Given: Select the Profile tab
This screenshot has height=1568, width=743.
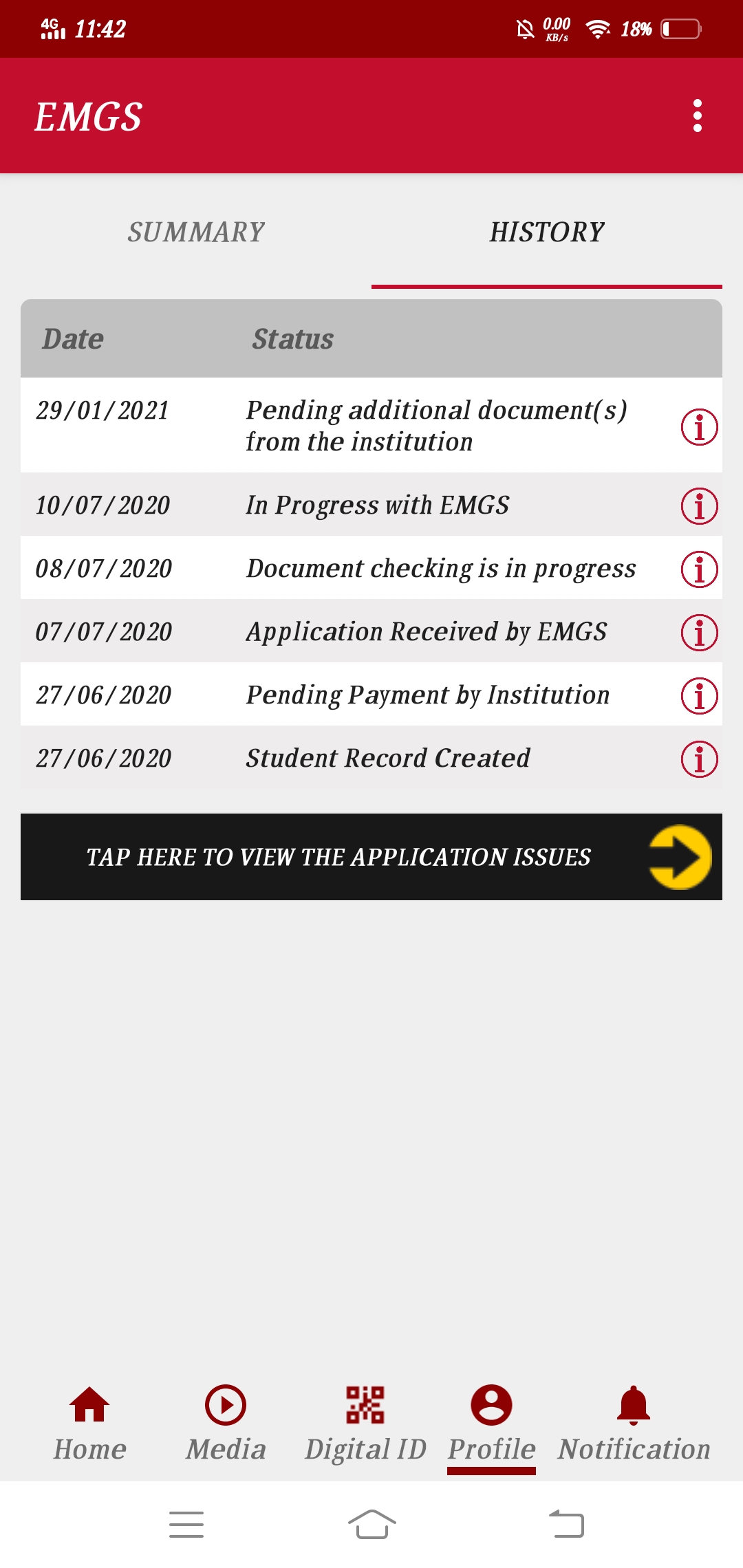Looking at the screenshot, I should 491,1422.
